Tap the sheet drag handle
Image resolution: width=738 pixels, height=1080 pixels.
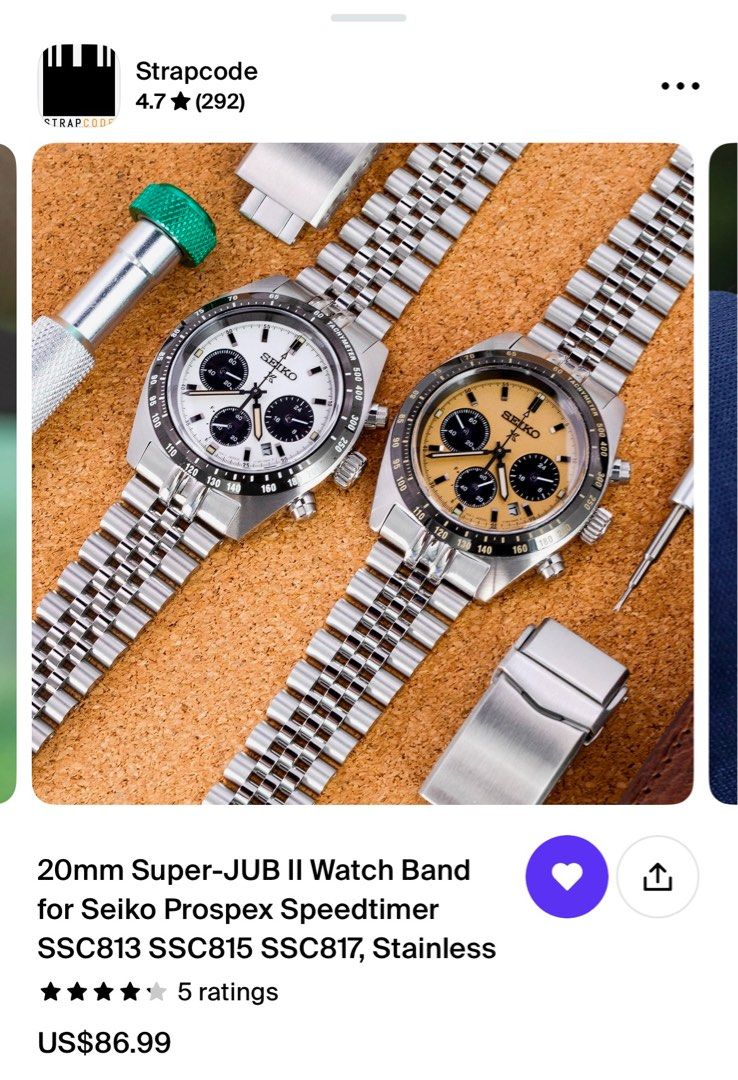(x=368, y=18)
